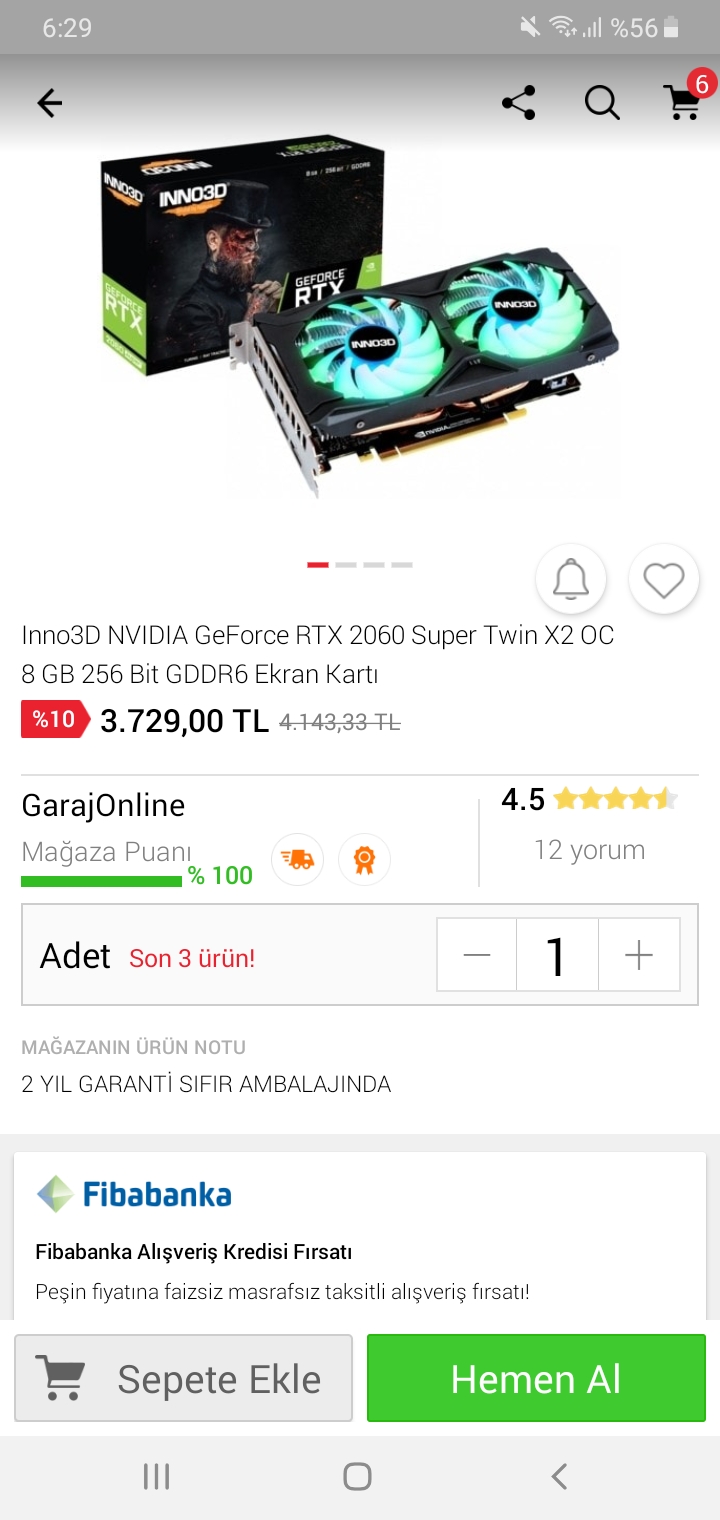Open the shopping cart with 6 items

tap(683, 102)
